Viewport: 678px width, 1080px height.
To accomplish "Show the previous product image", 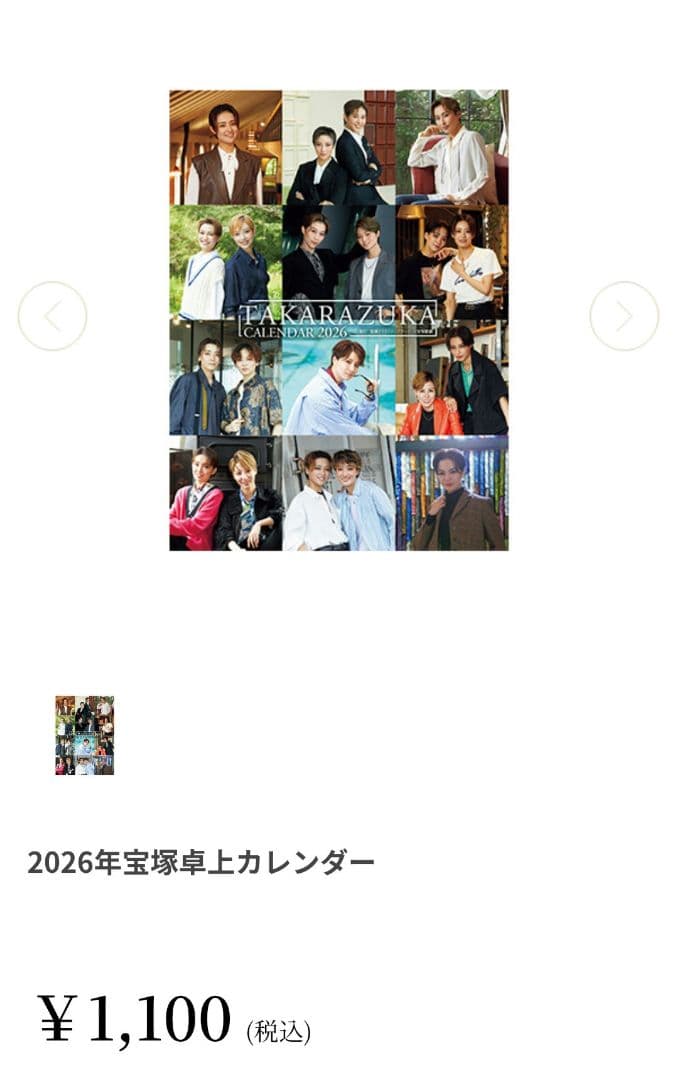I will point(52,317).
